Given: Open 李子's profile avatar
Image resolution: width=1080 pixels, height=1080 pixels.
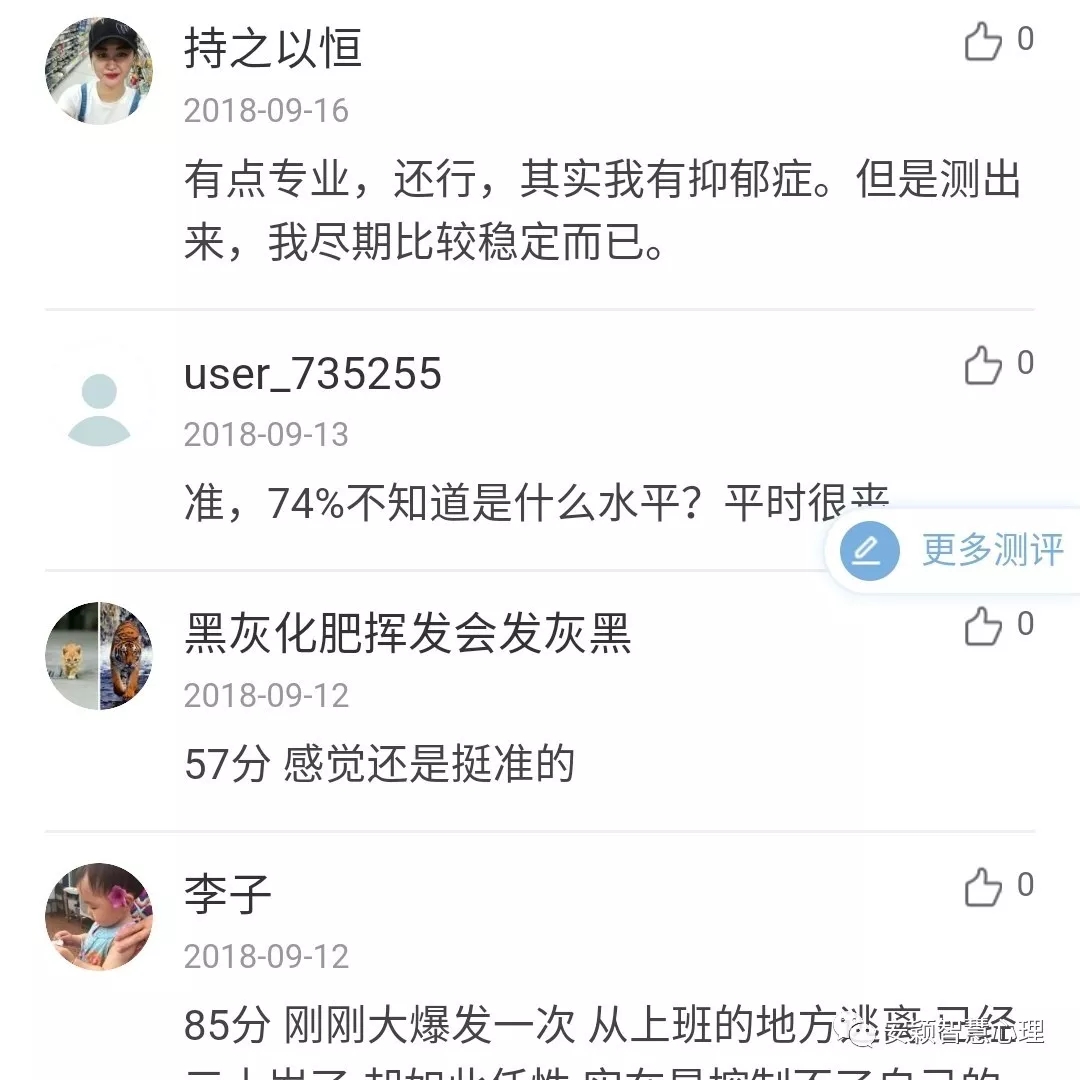Looking at the screenshot, I should 99,917.
